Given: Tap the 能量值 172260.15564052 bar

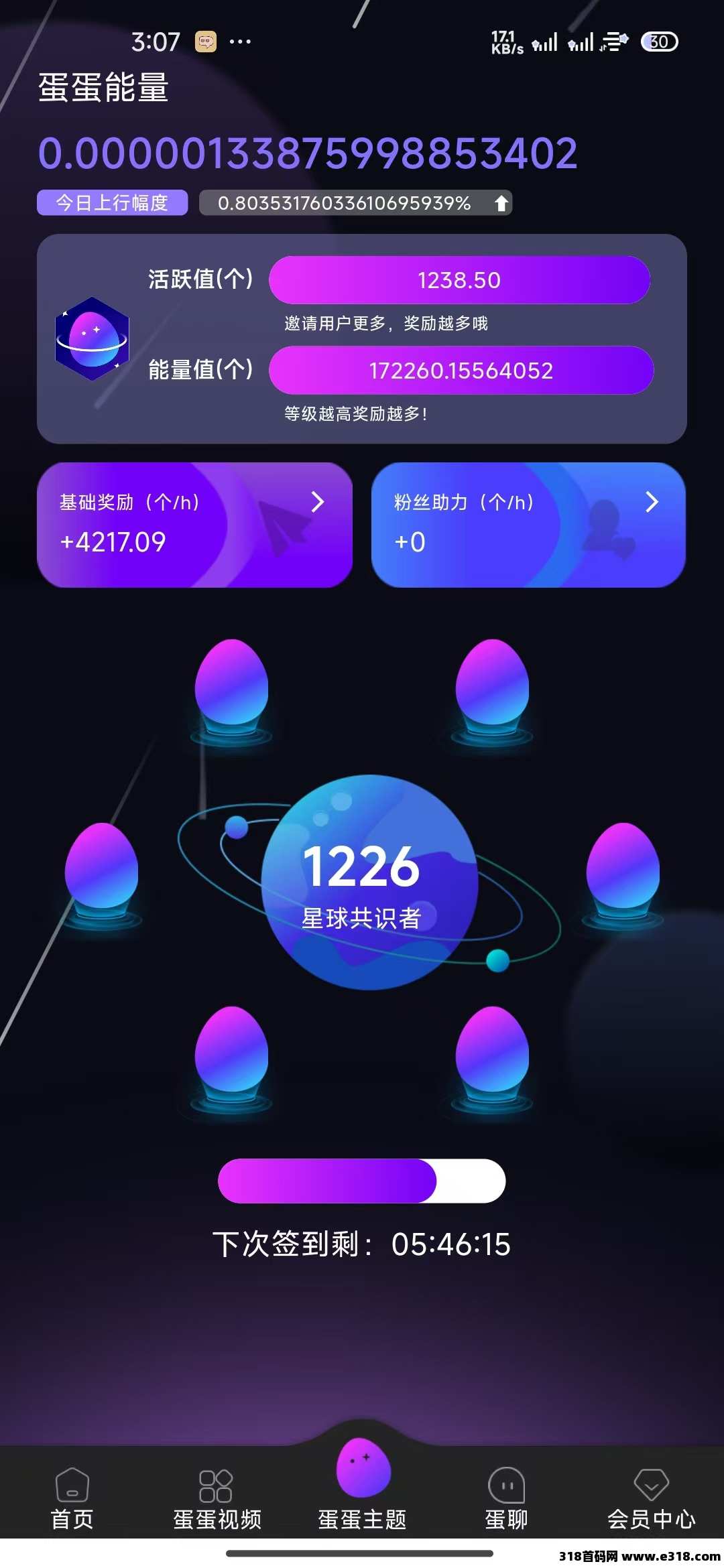Looking at the screenshot, I should pos(461,371).
